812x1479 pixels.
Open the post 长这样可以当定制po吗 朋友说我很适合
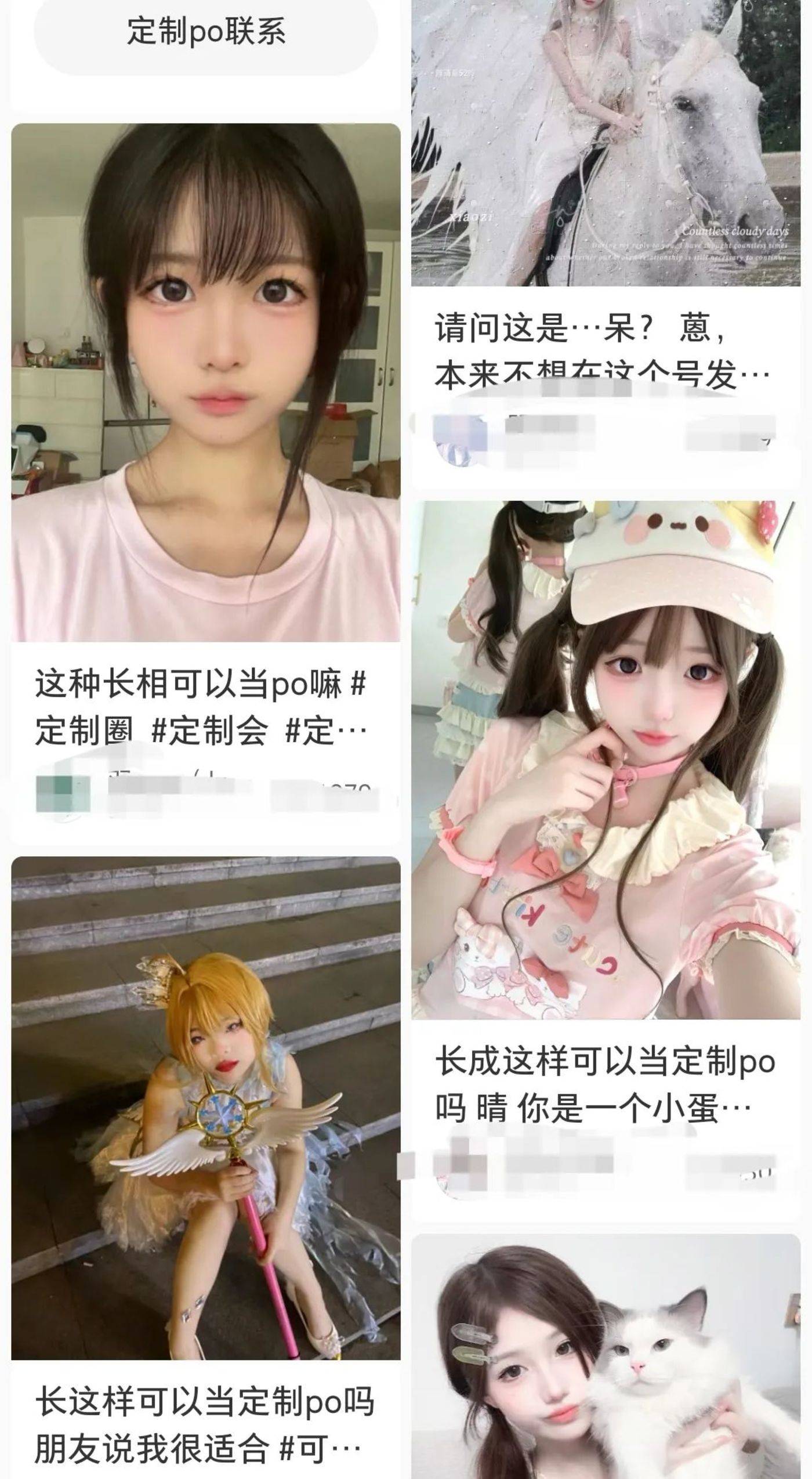205,1108
